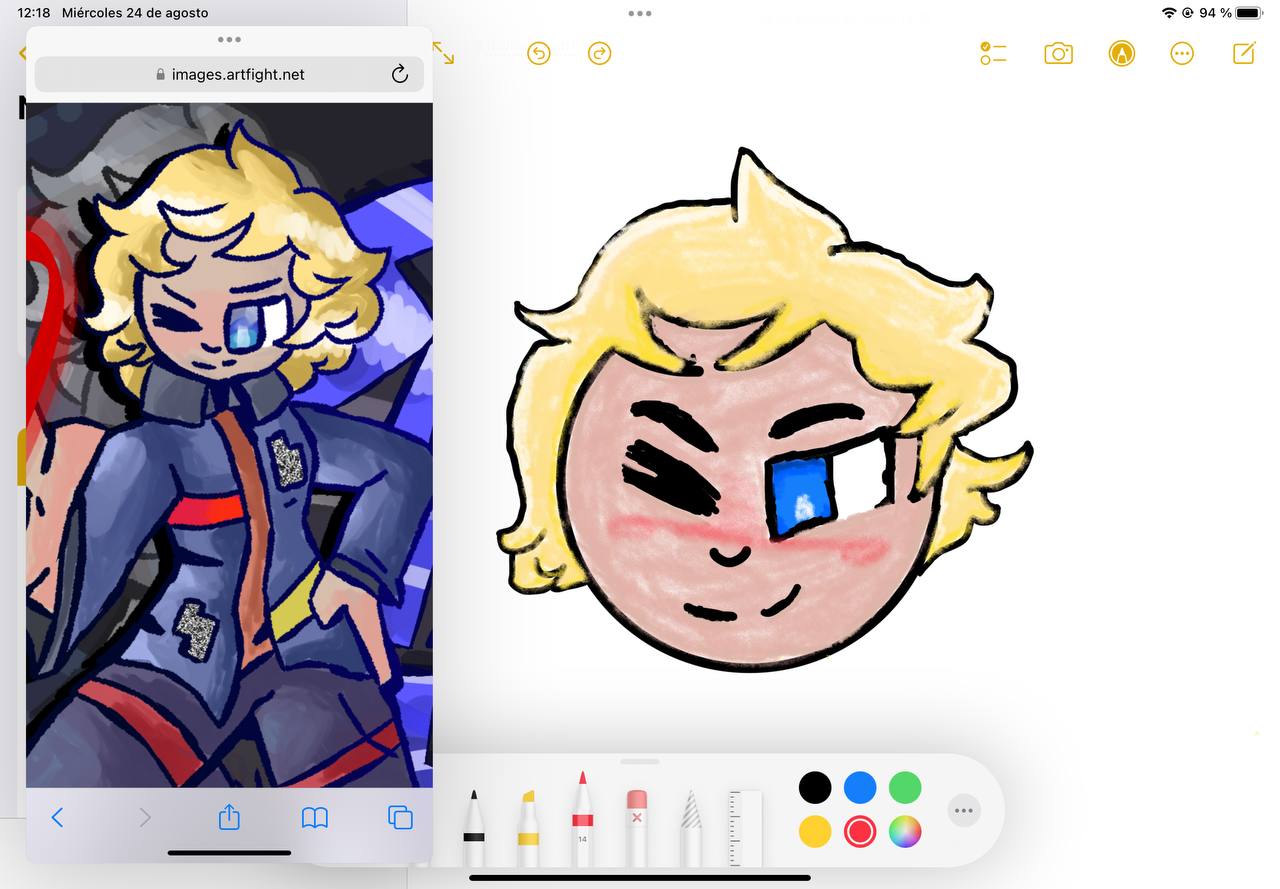Open the note's more options menu
Image resolution: width=1280 pixels, height=889 pixels.
[1182, 54]
